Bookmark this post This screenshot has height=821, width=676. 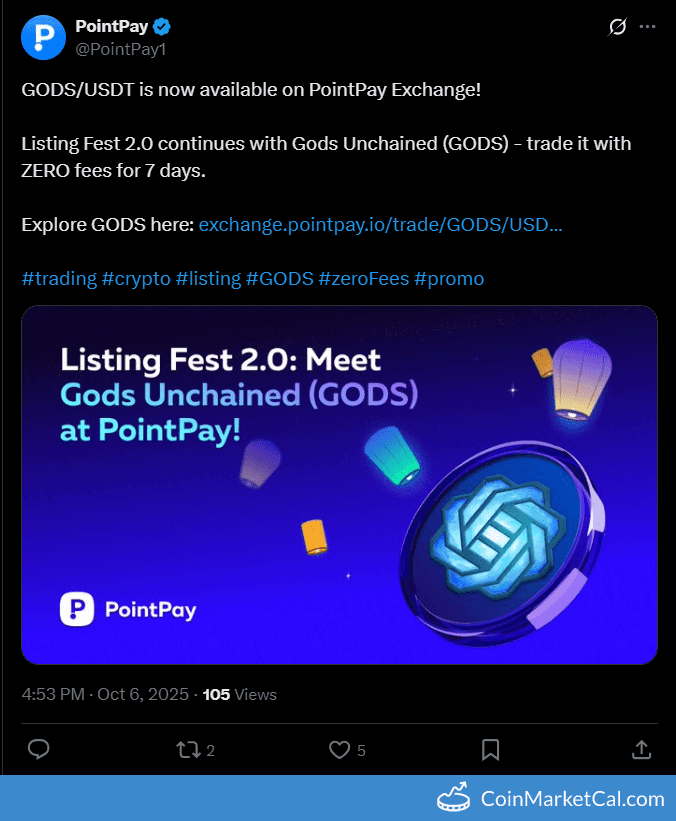[x=491, y=749]
